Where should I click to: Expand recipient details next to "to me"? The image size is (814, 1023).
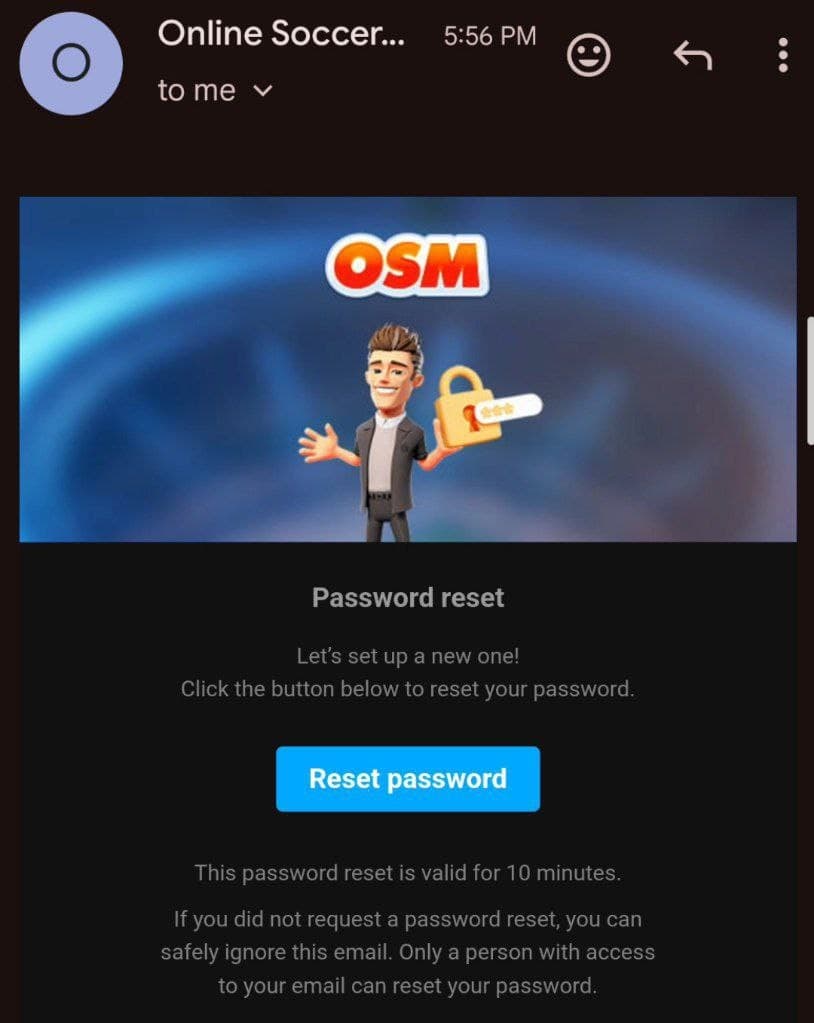pyautogui.click(x=263, y=91)
